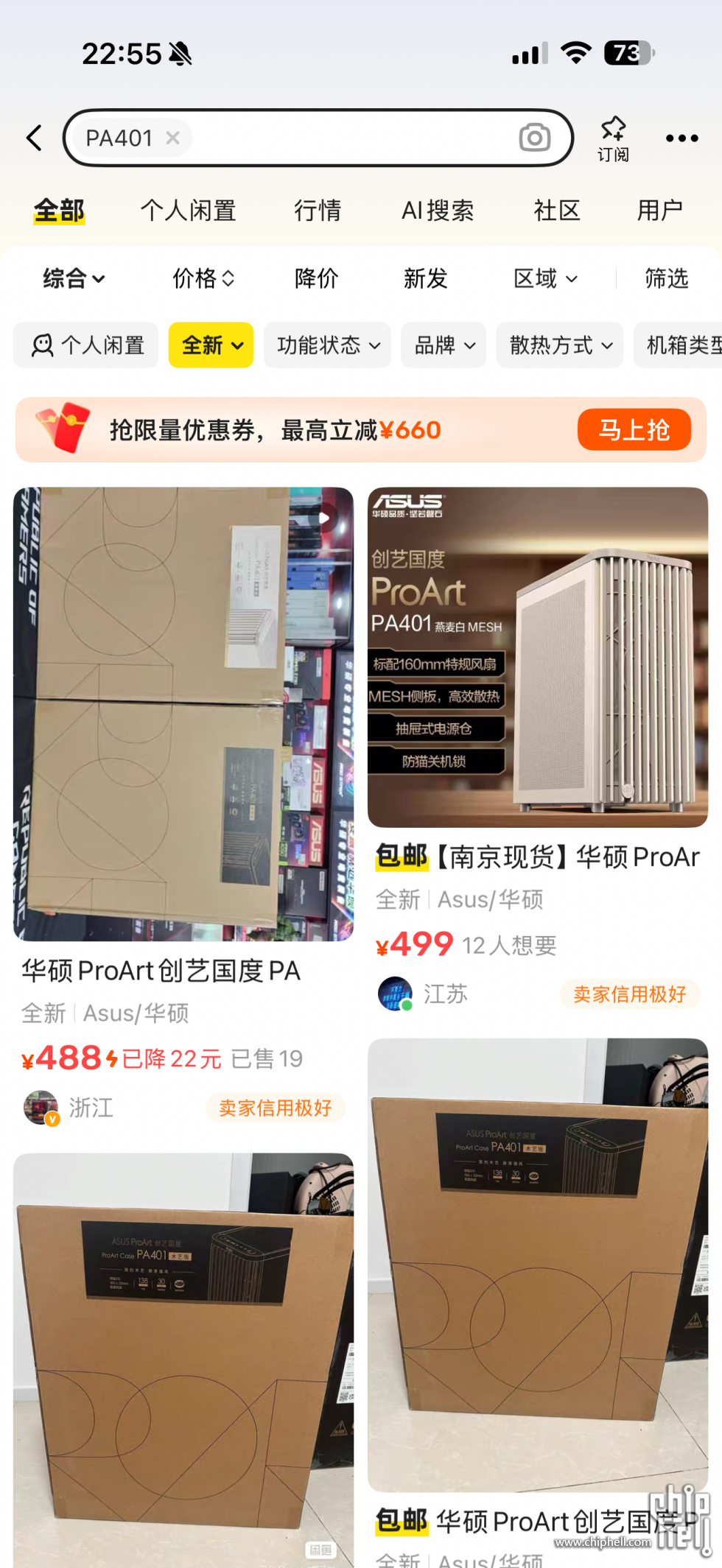
Task: Tap 马上抢 to grab the coupon
Action: click(634, 429)
